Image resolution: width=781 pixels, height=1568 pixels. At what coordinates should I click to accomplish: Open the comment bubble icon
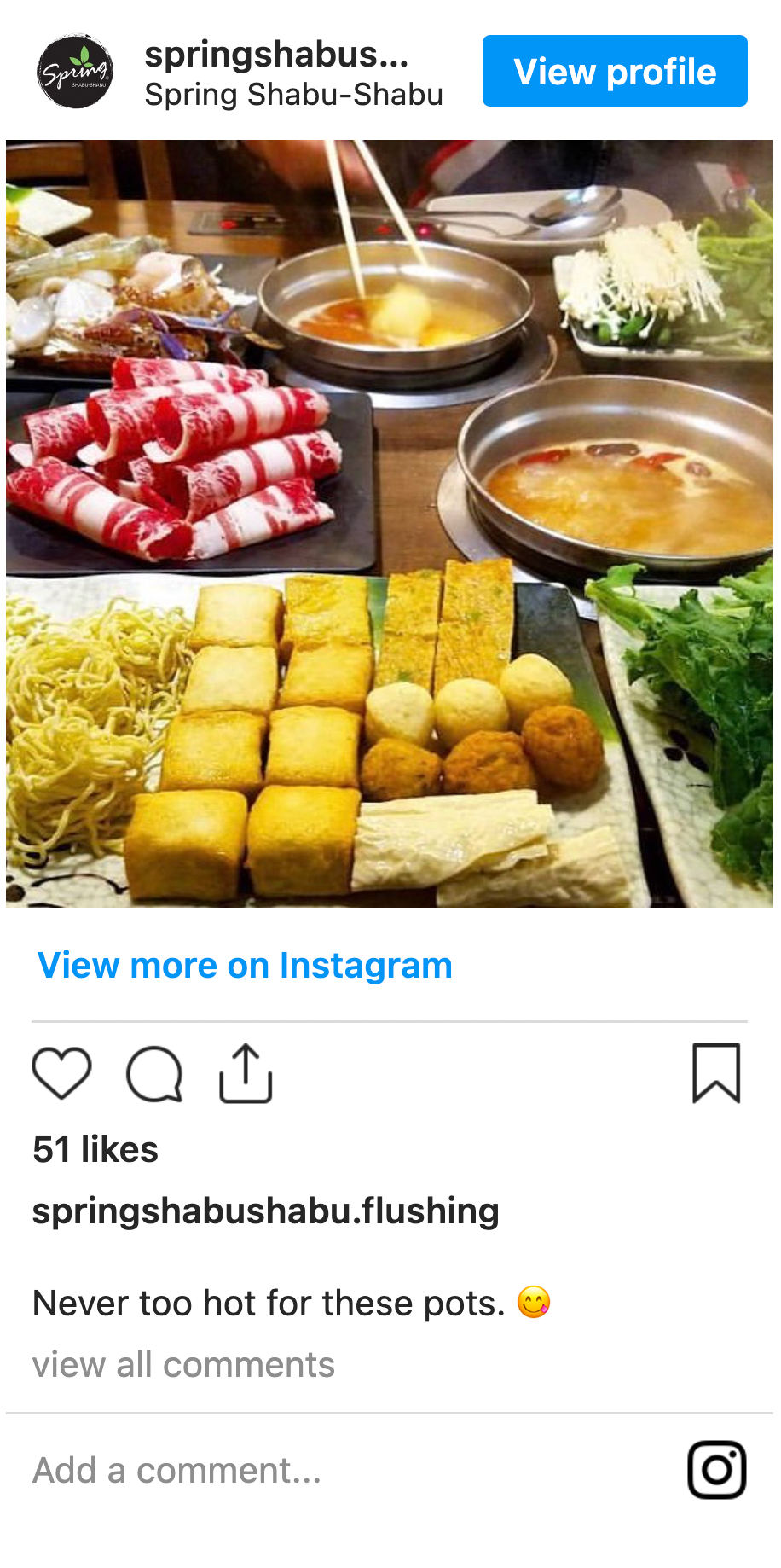(154, 1073)
